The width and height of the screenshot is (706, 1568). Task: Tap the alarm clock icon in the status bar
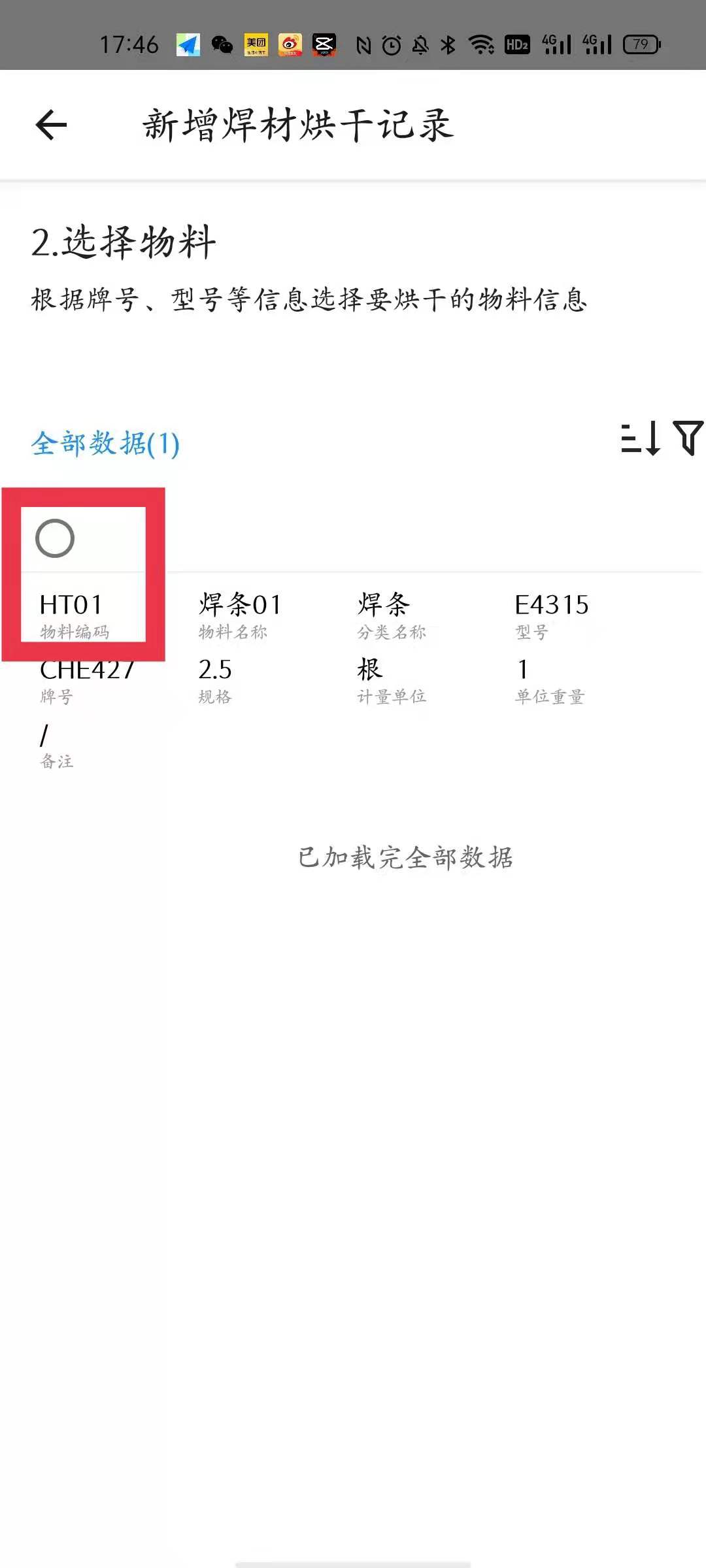[390, 46]
